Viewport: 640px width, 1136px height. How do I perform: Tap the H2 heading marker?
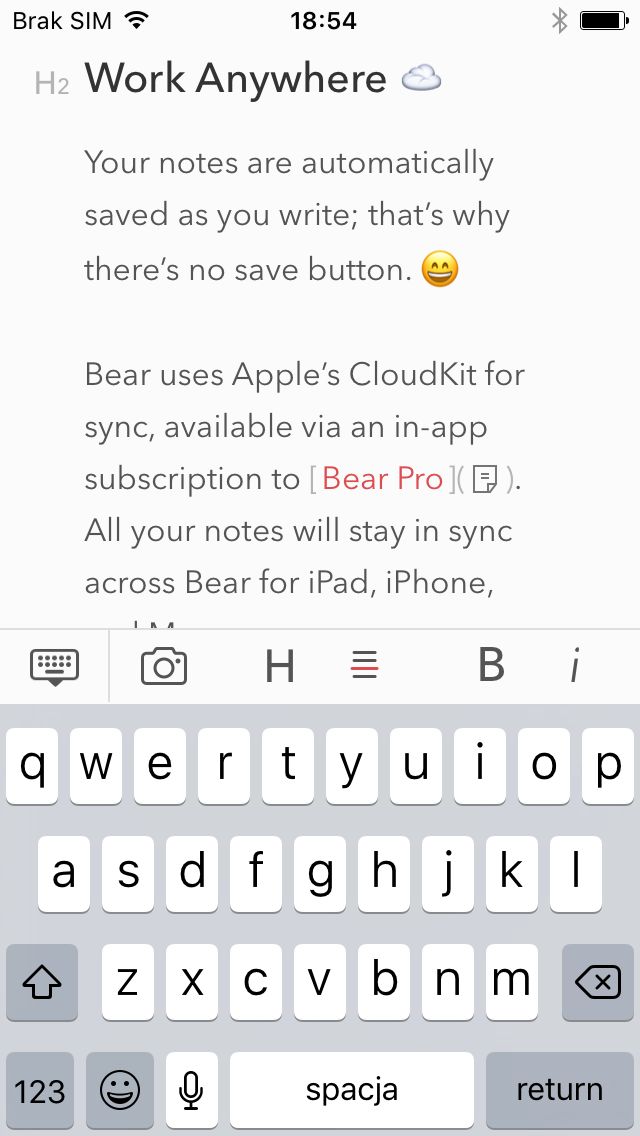click(51, 84)
